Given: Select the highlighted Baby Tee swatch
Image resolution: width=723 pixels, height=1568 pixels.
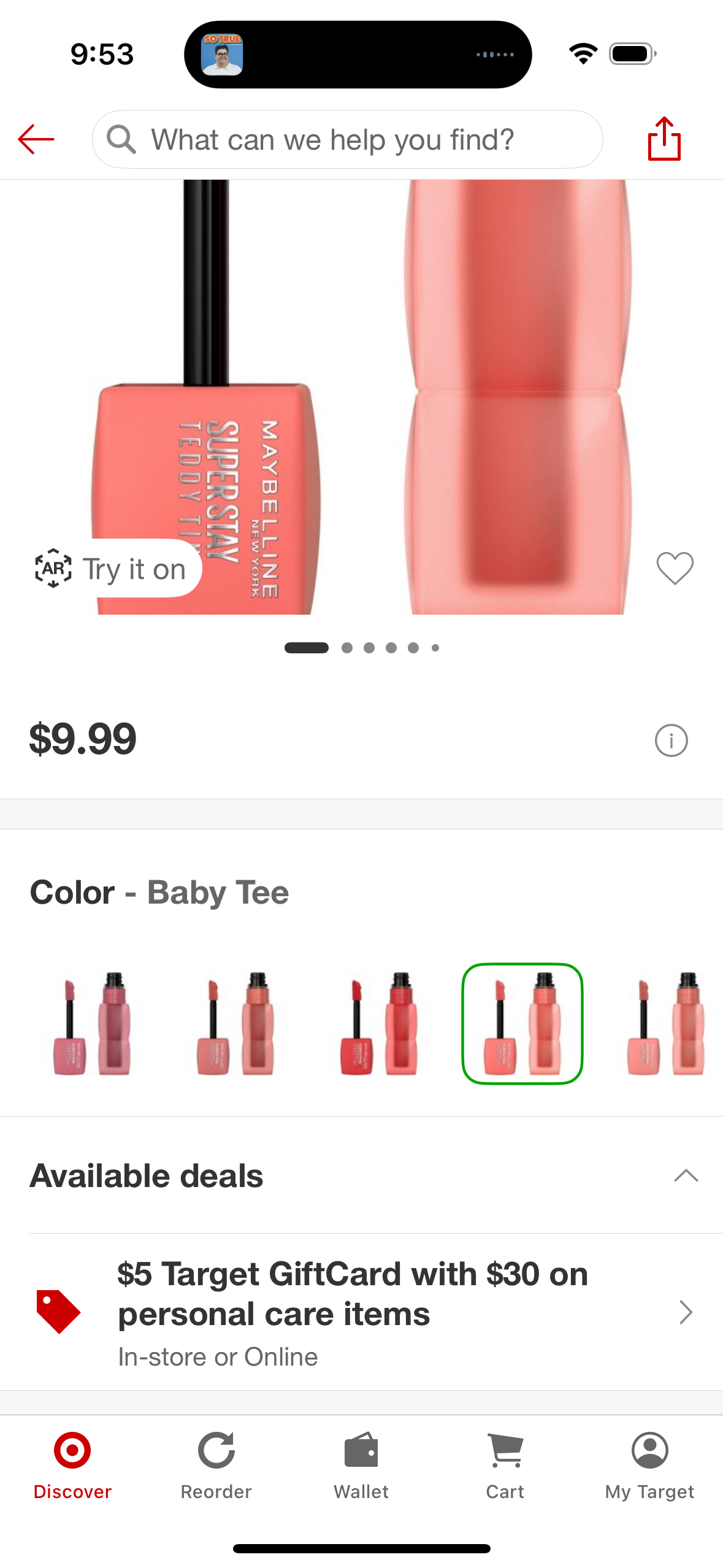Looking at the screenshot, I should [522, 1023].
